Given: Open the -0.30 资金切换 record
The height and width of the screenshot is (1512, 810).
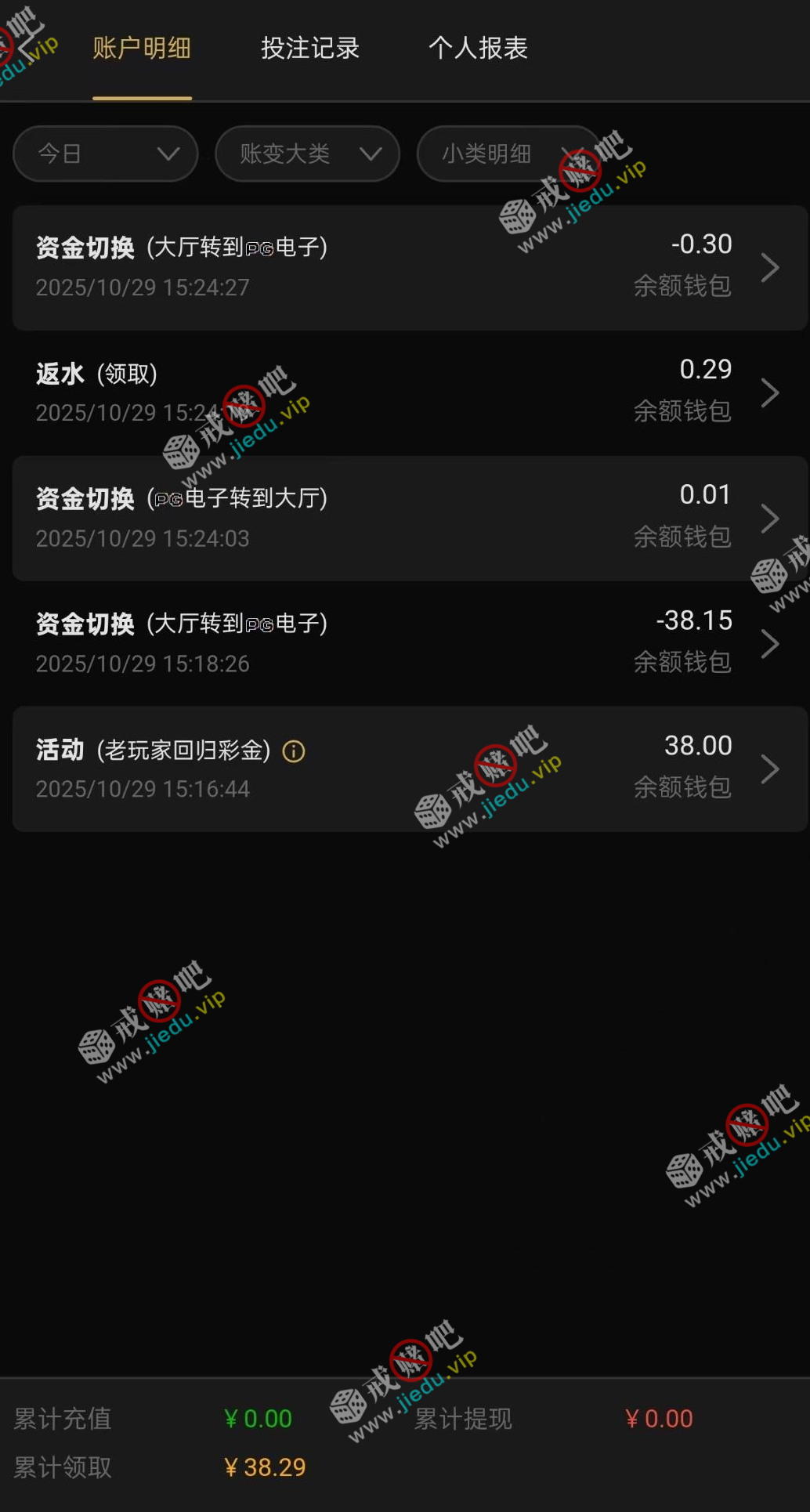Looking at the screenshot, I should 407,267.
